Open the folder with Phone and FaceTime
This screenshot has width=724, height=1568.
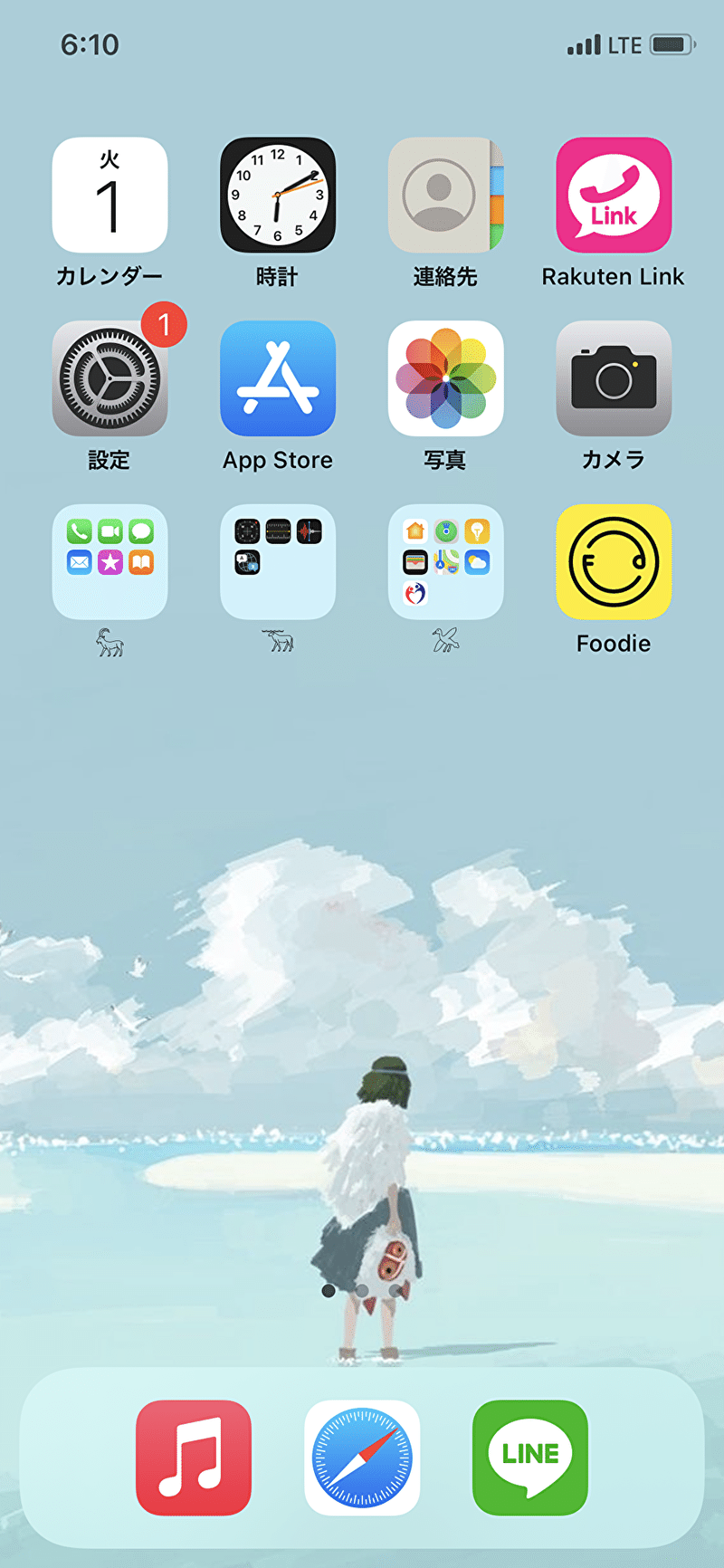coord(110,562)
